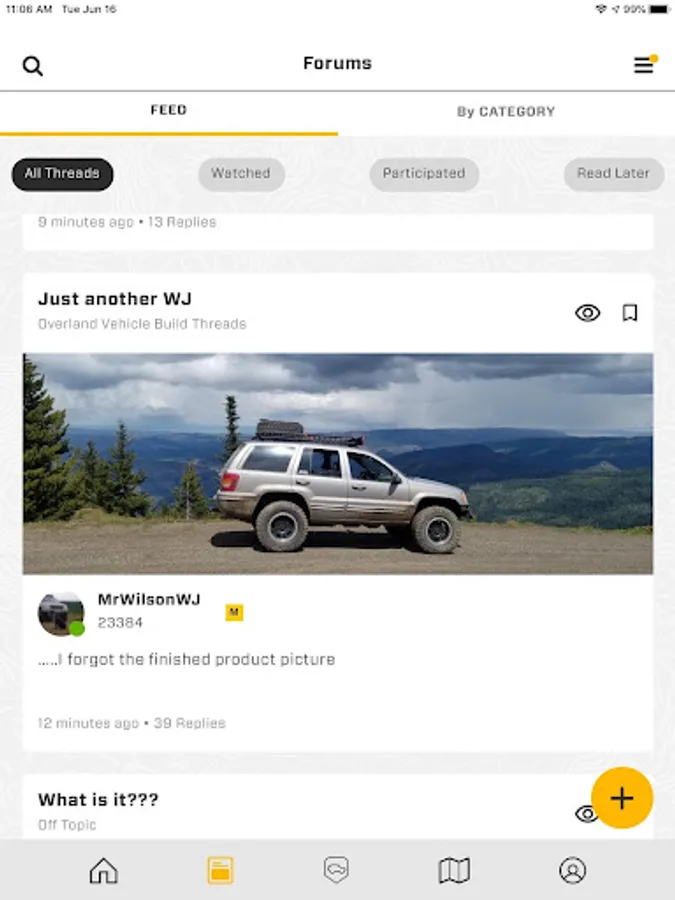Open the hamburger menu
675x900 pixels.
tap(644, 65)
